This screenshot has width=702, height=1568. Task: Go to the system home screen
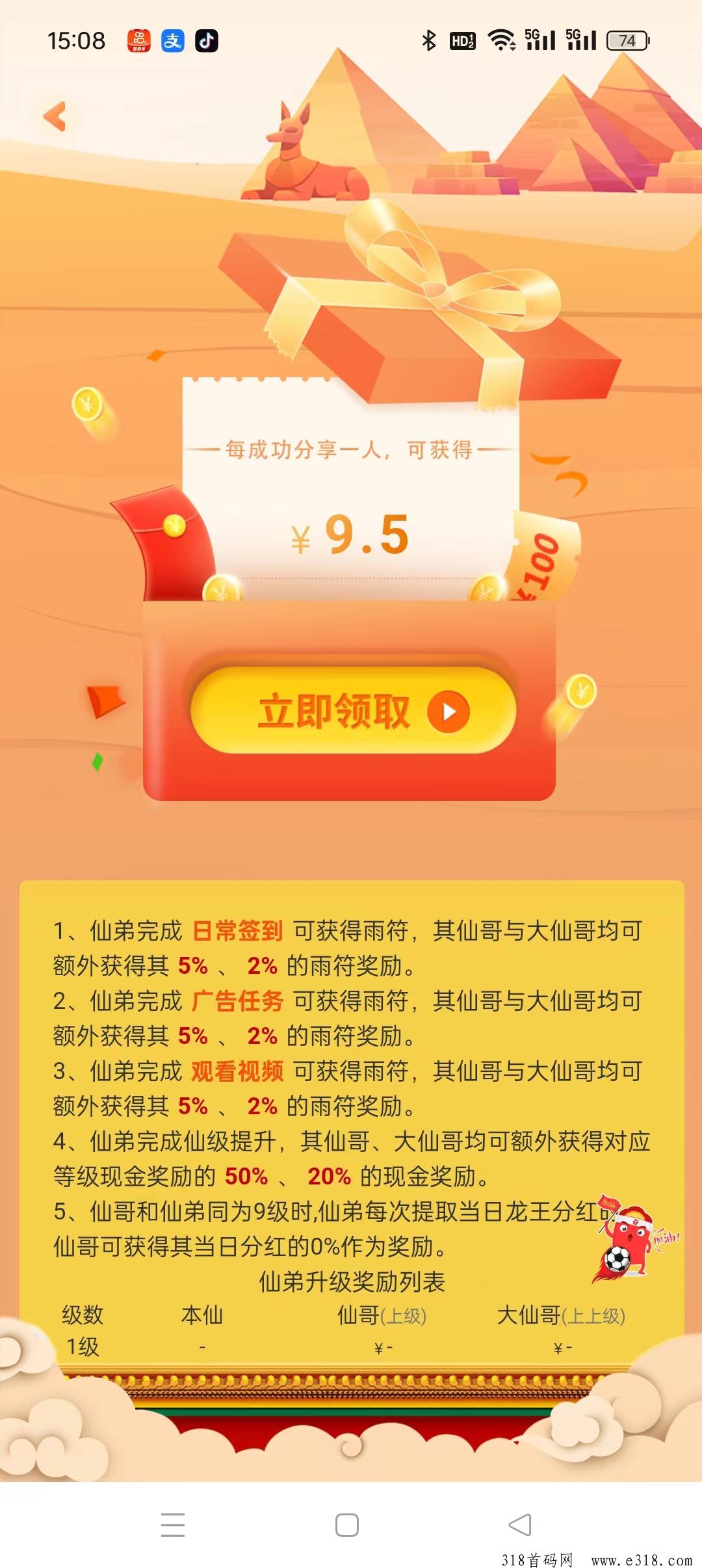click(x=347, y=1524)
